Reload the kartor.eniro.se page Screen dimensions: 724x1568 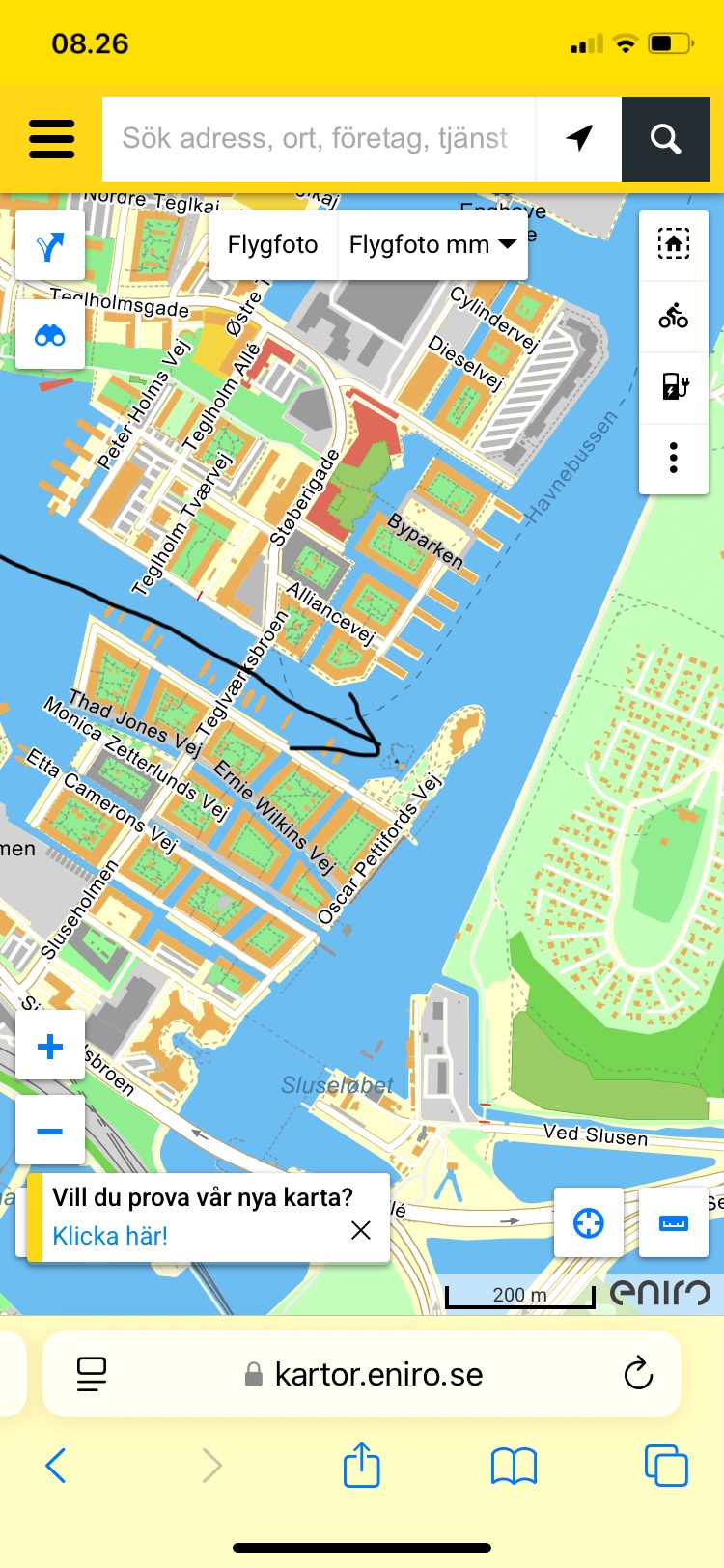pos(638,1374)
